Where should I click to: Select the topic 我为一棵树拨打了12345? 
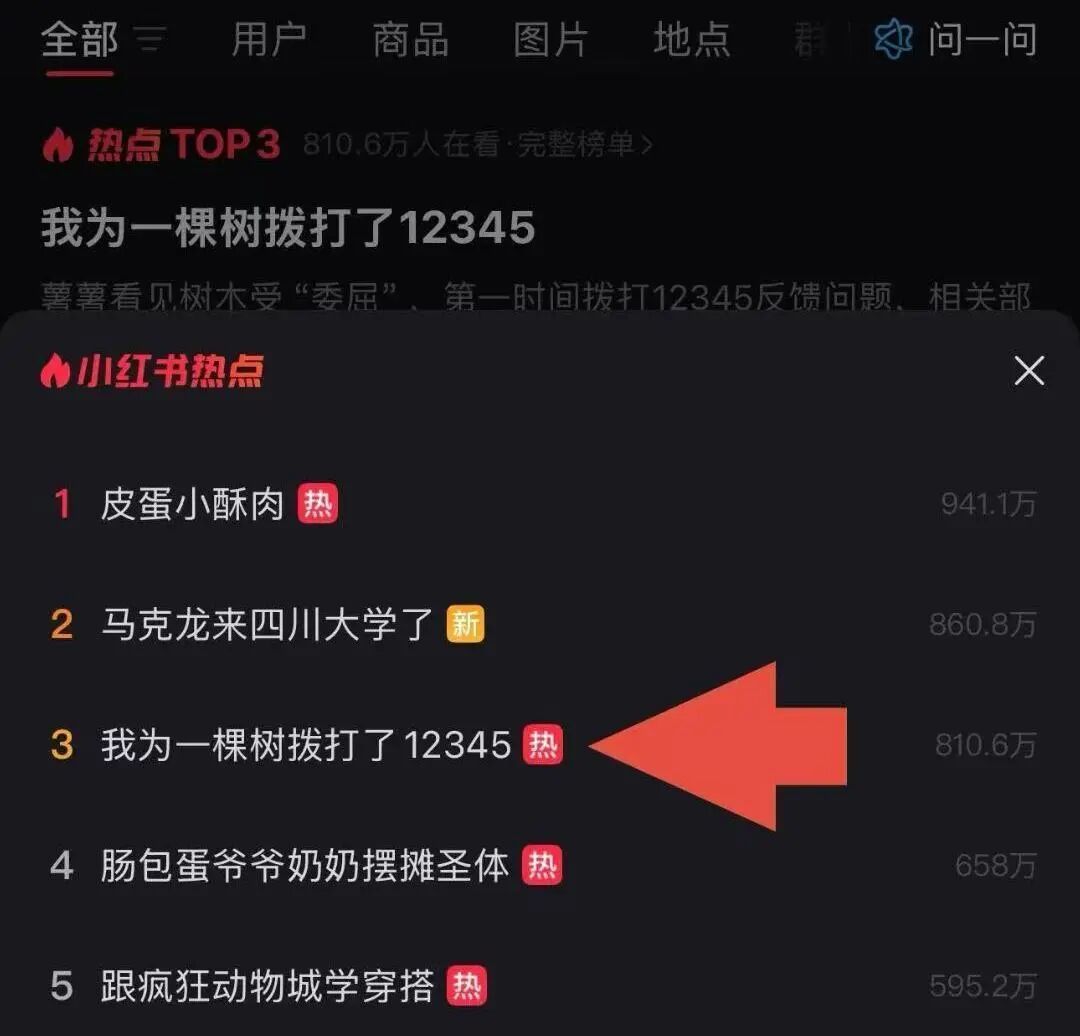306,745
